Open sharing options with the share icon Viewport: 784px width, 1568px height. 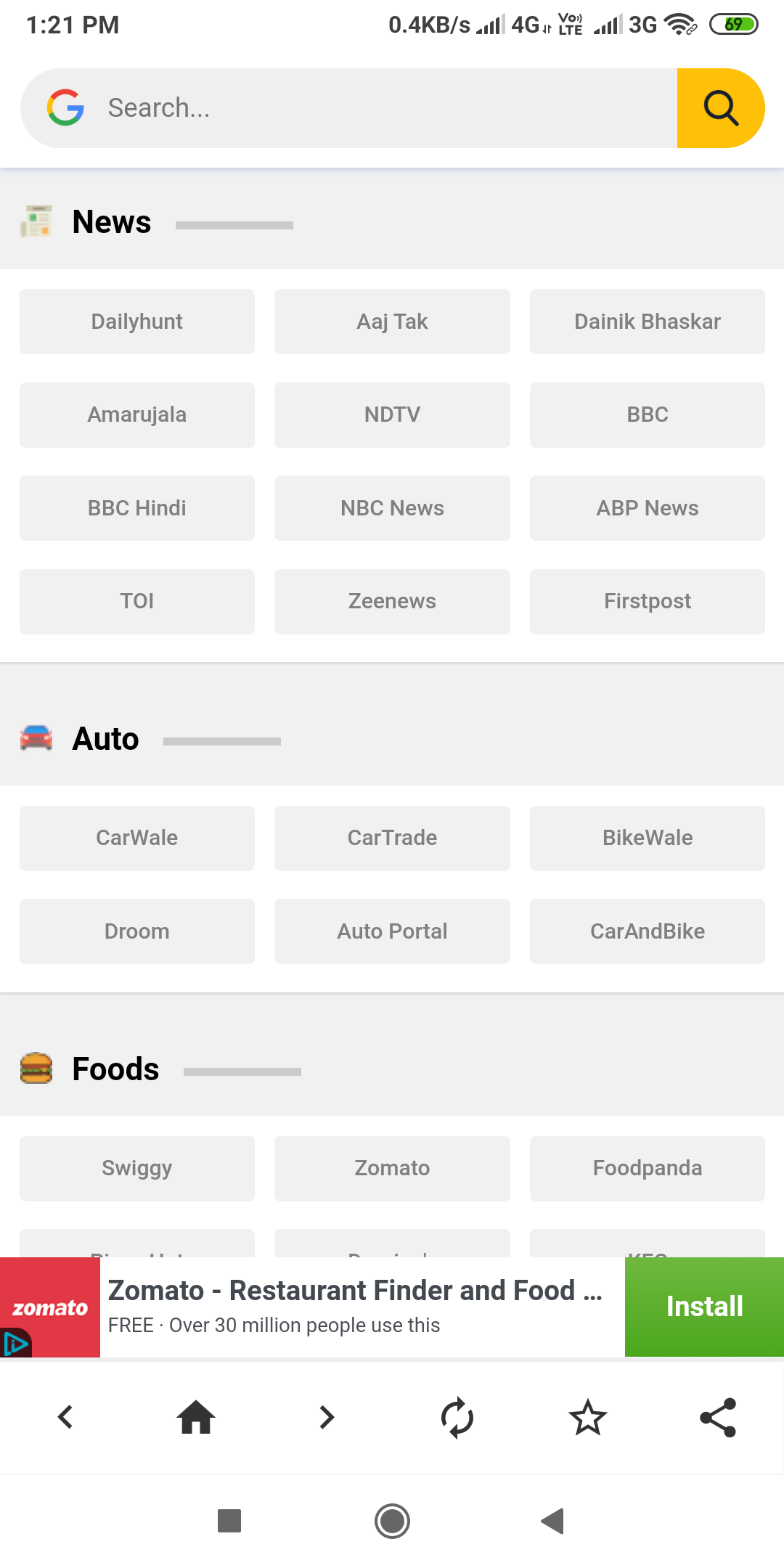tap(718, 1417)
